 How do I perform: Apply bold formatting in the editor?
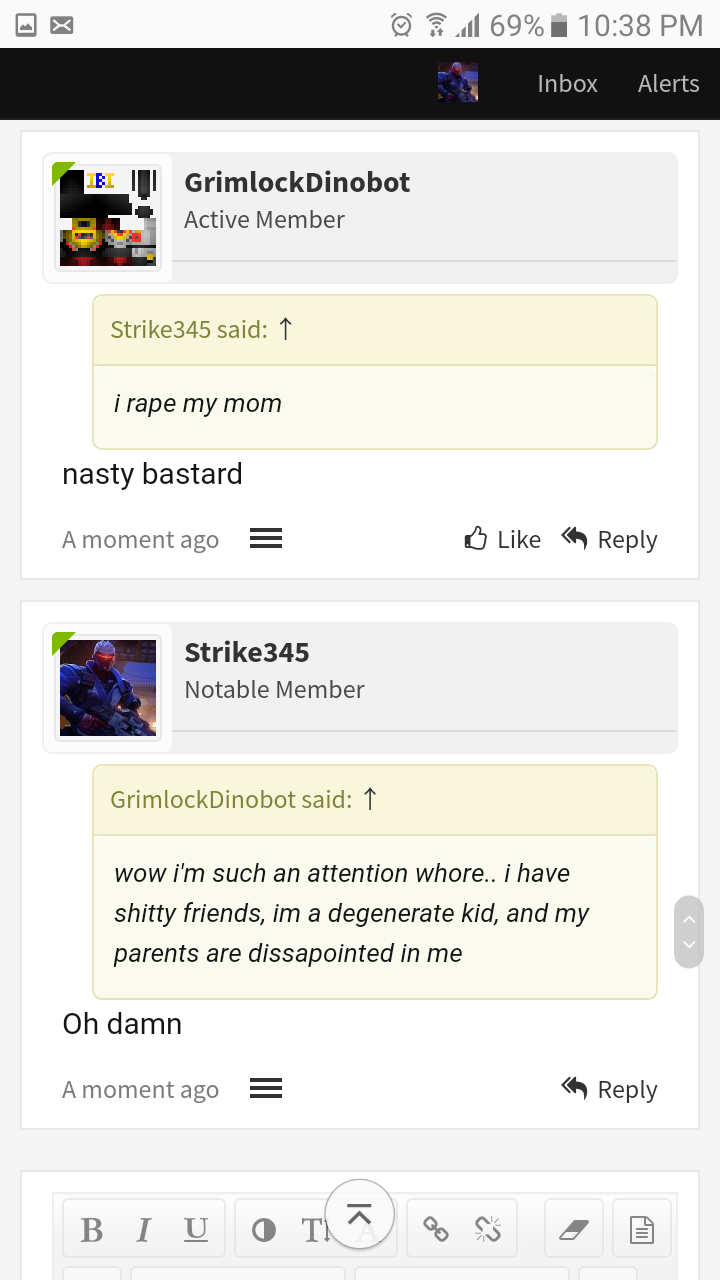(x=91, y=1229)
